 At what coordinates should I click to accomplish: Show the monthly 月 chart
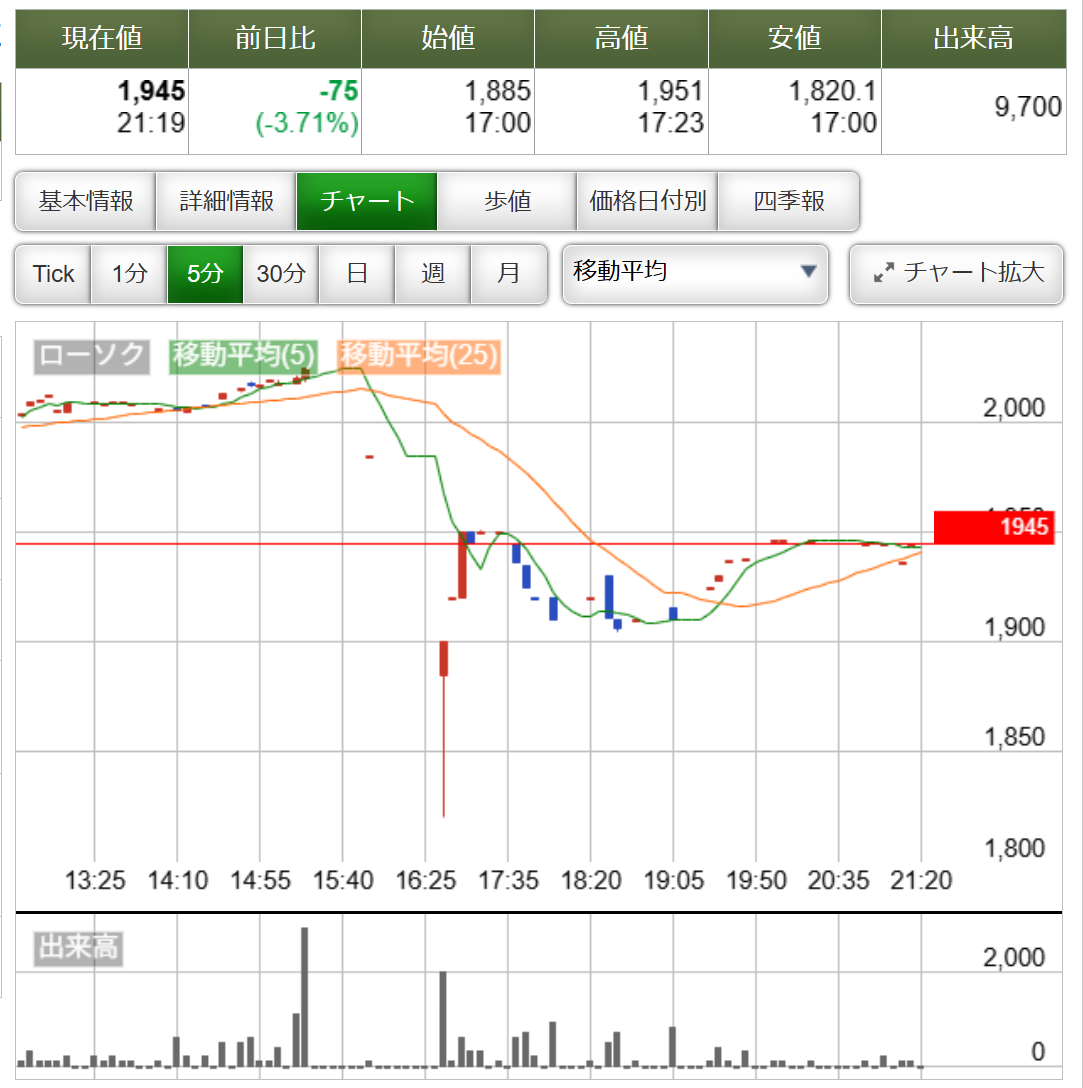(509, 273)
